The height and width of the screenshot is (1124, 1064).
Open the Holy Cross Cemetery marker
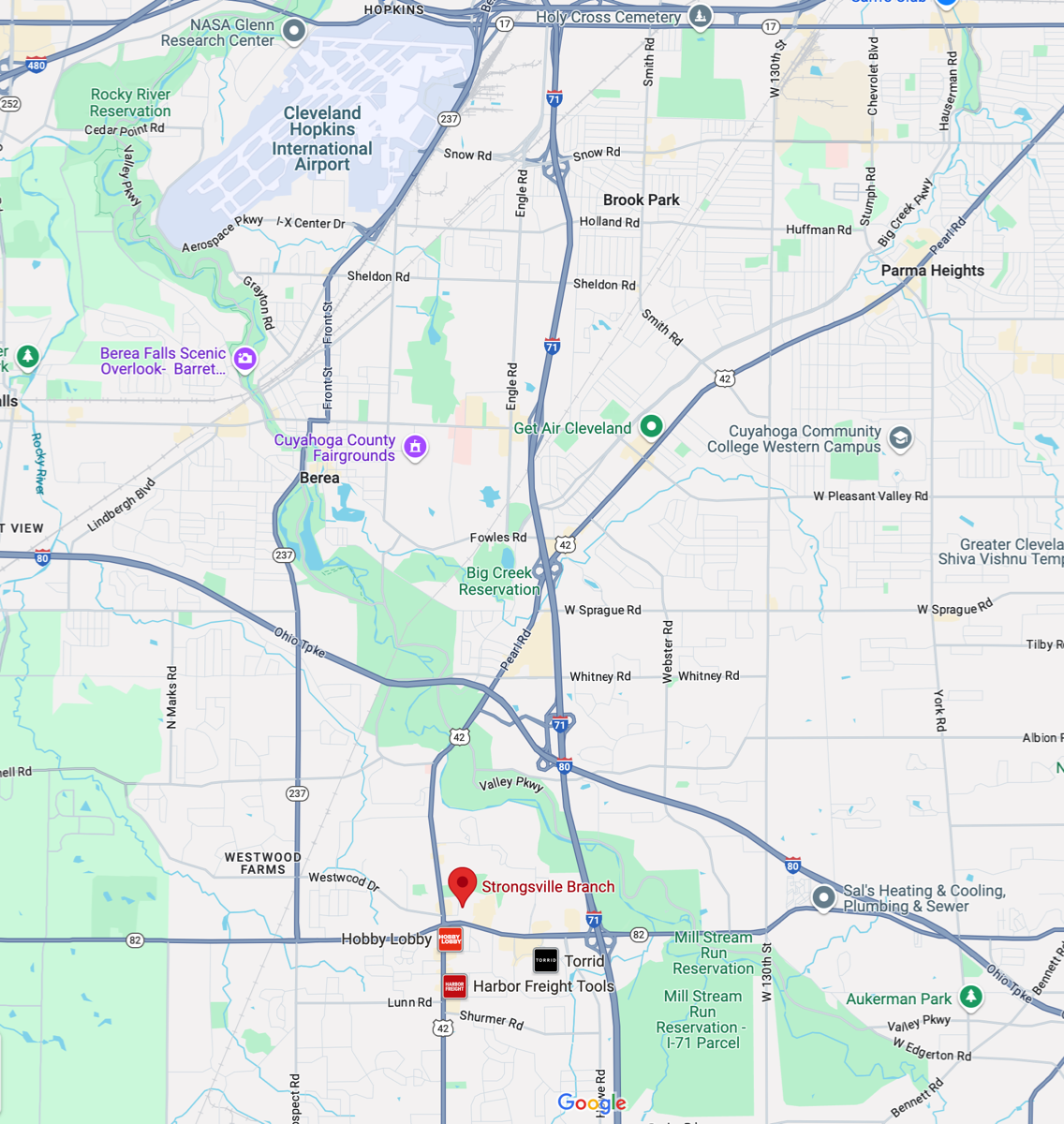tap(700, 16)
